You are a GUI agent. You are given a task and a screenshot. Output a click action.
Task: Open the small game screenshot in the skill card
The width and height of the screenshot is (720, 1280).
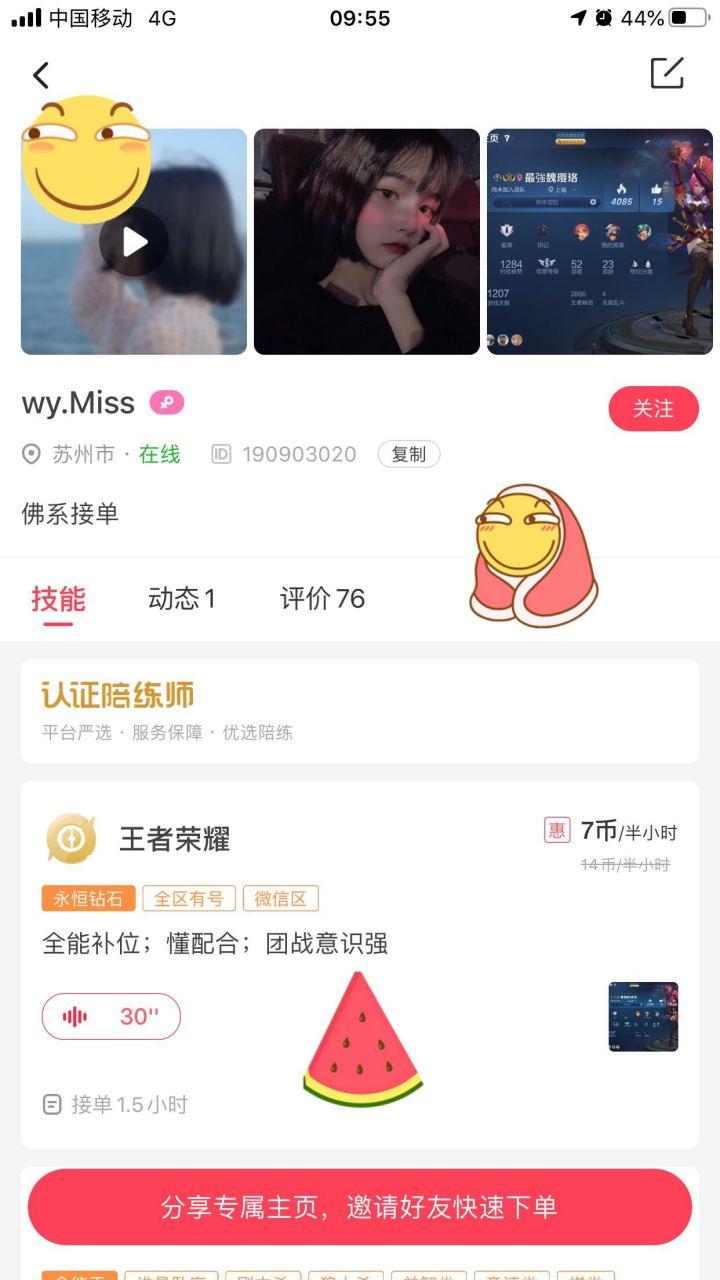(x=643, y=1016)
